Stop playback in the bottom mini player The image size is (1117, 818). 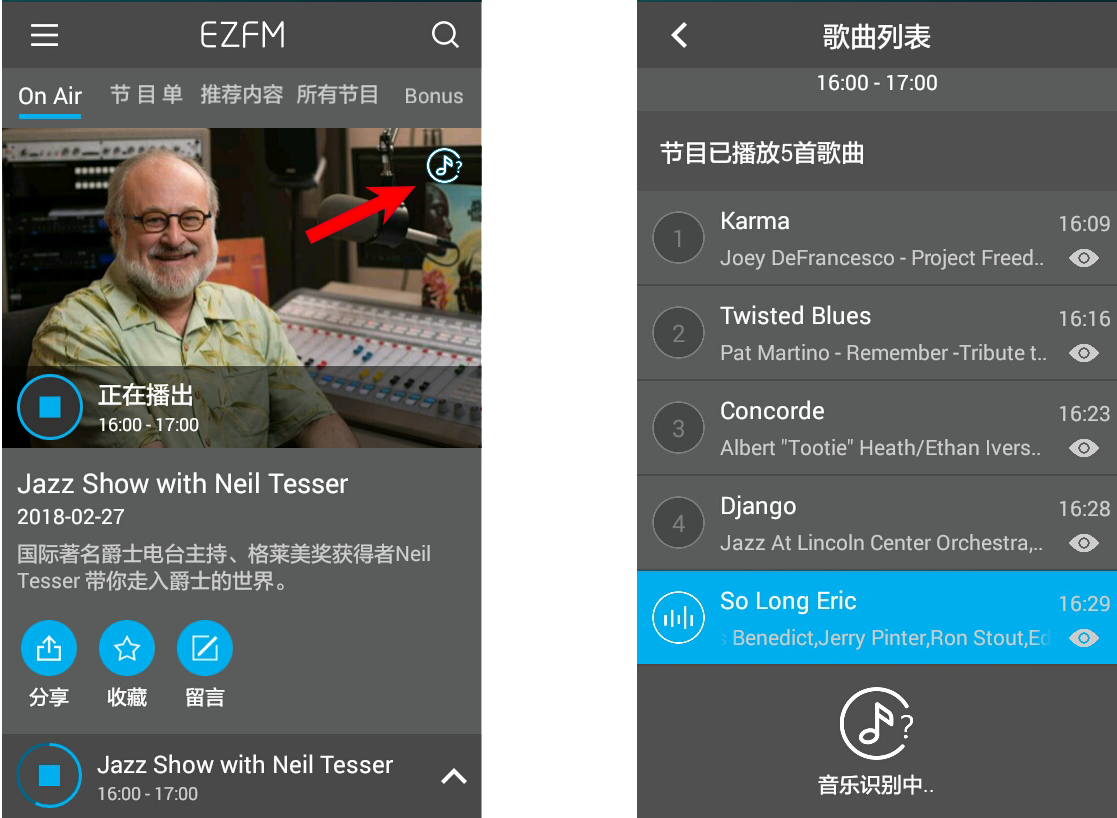pos(50,775)
